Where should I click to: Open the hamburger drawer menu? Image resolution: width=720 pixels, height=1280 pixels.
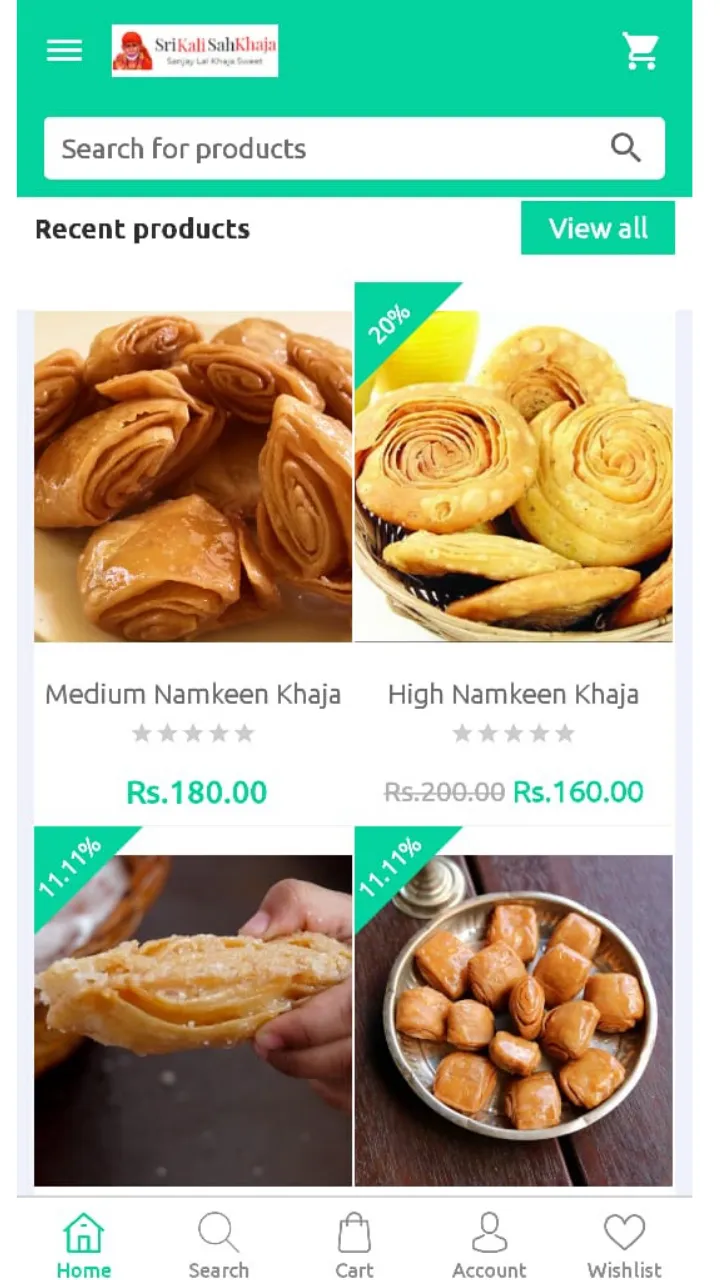tap(64, 51)
